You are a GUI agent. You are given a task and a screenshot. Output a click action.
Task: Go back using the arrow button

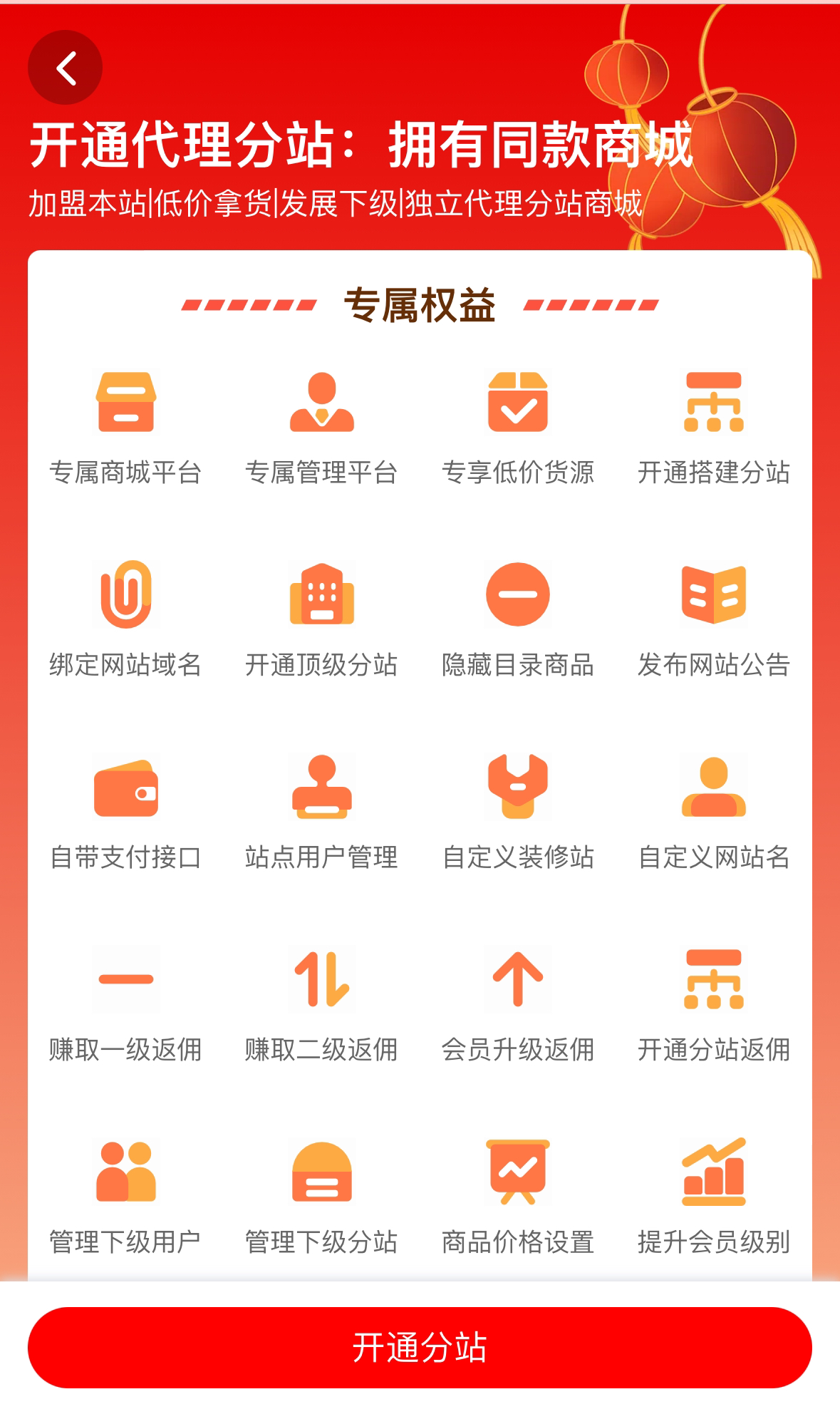(x=65, y=68)
